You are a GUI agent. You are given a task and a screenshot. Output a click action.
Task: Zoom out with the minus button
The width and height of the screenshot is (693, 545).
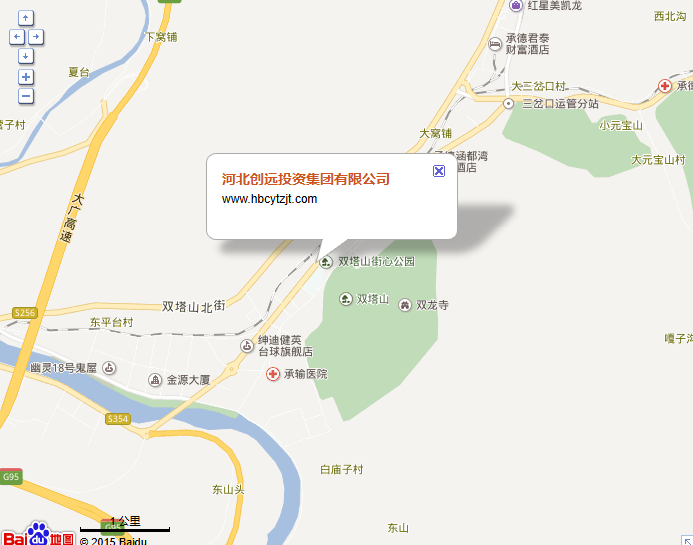click(x=26, y=97)
